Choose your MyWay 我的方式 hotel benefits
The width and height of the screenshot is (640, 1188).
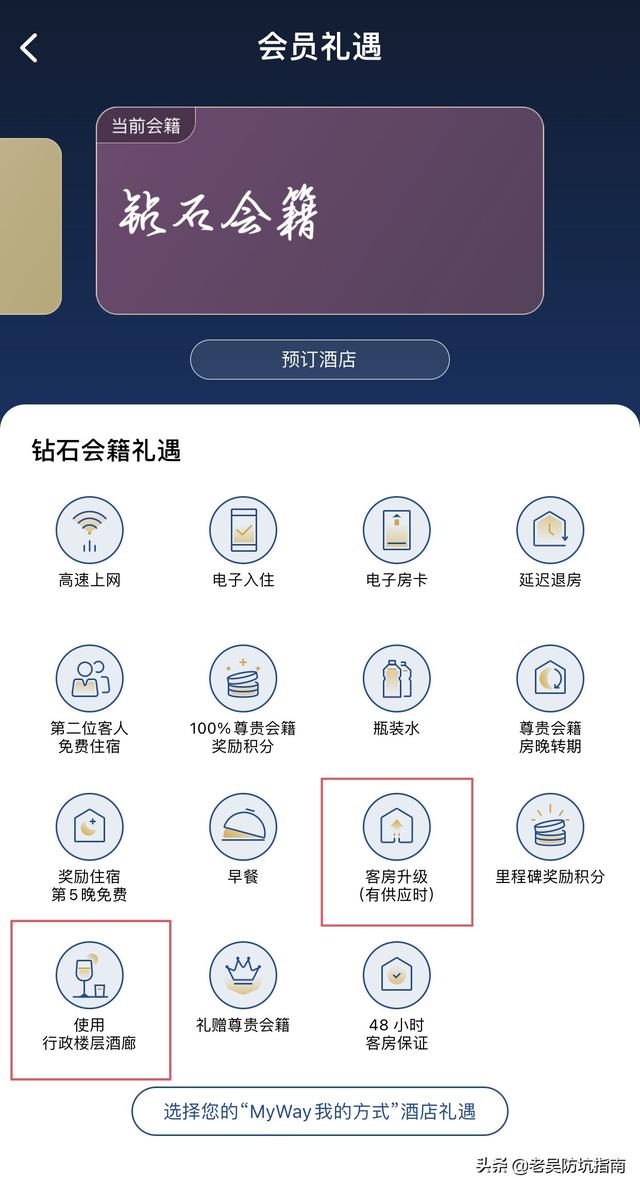coord(320,1111)
